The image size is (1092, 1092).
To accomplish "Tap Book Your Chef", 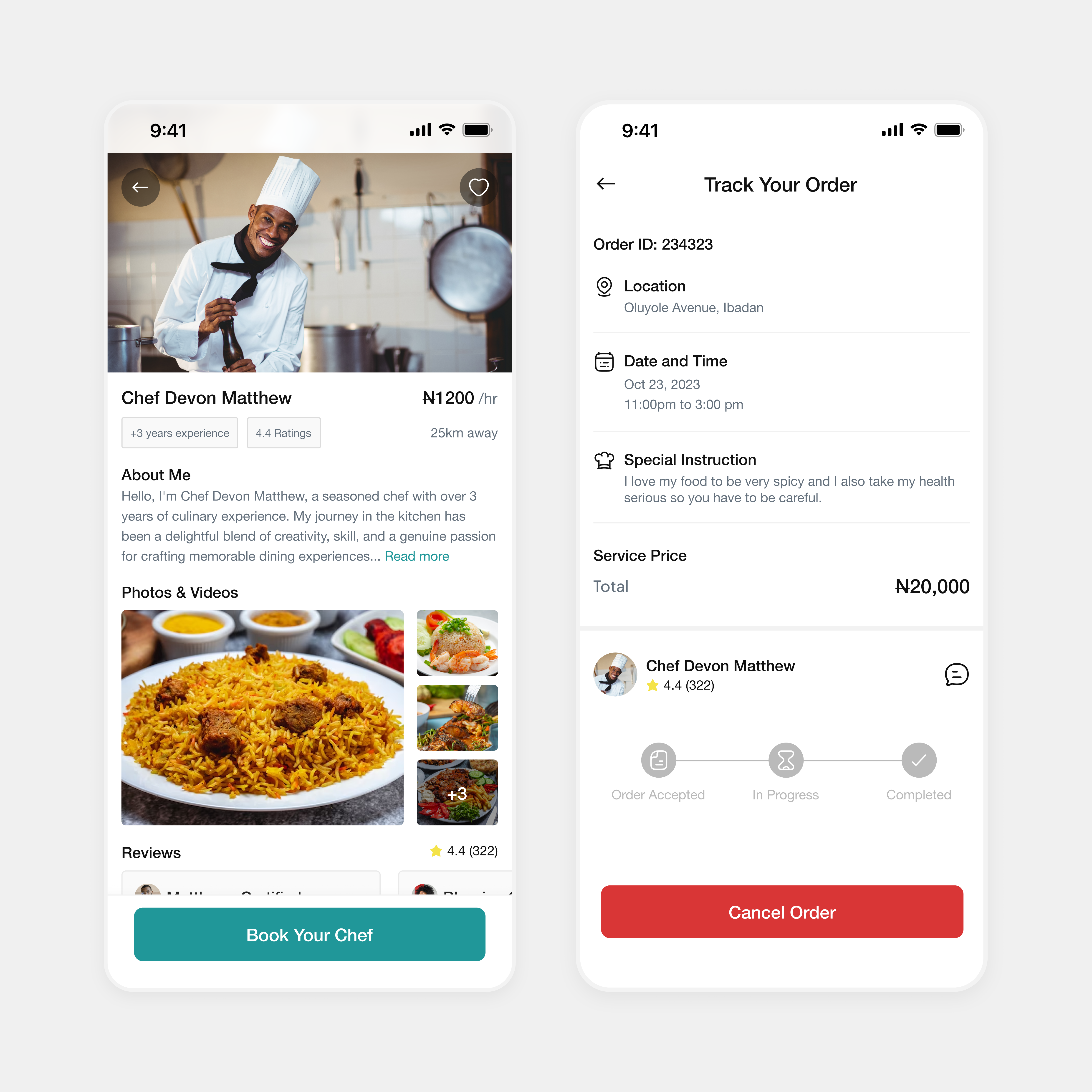I will pyautogui.click(x=309, y=935).
